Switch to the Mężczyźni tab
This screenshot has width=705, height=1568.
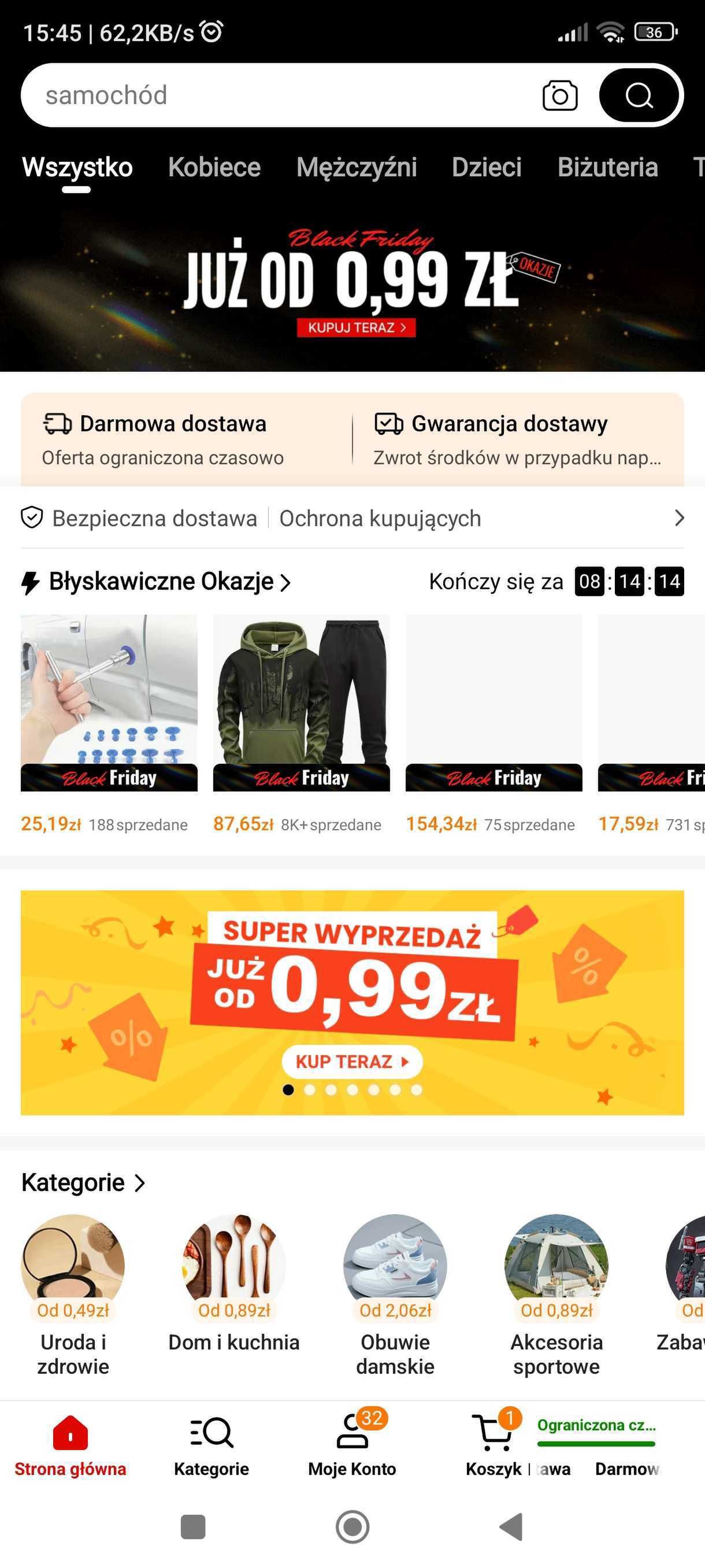coord(357,167)
